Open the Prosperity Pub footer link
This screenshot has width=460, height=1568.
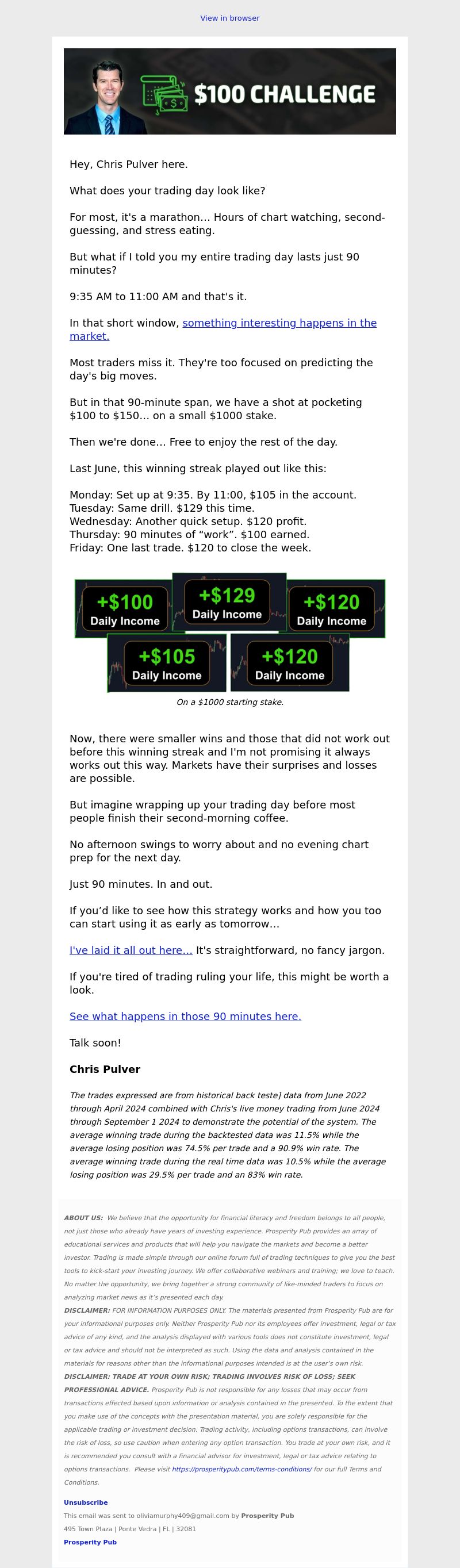tap(90, 1542)
